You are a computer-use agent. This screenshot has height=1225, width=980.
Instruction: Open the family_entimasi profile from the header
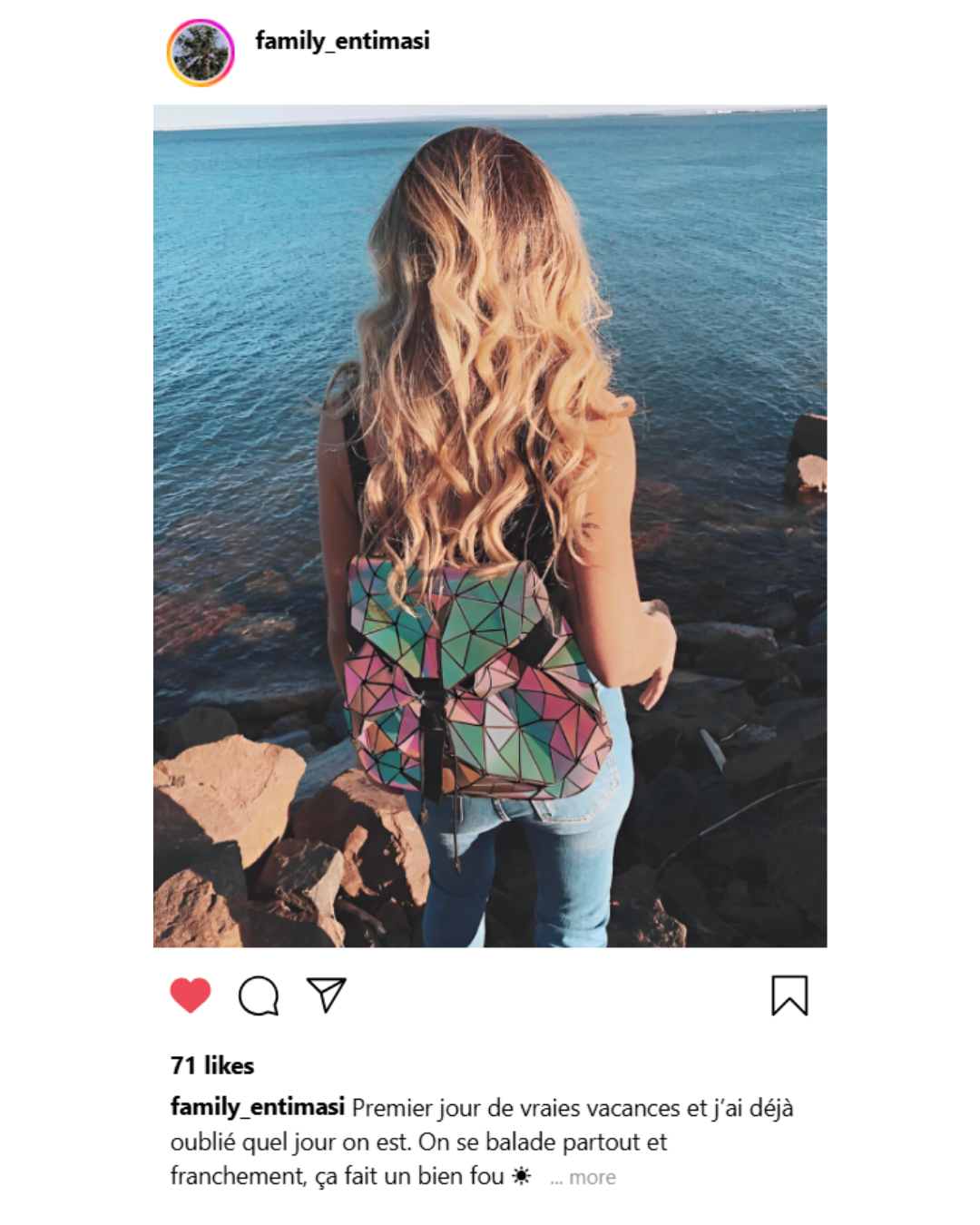(342, 41)
